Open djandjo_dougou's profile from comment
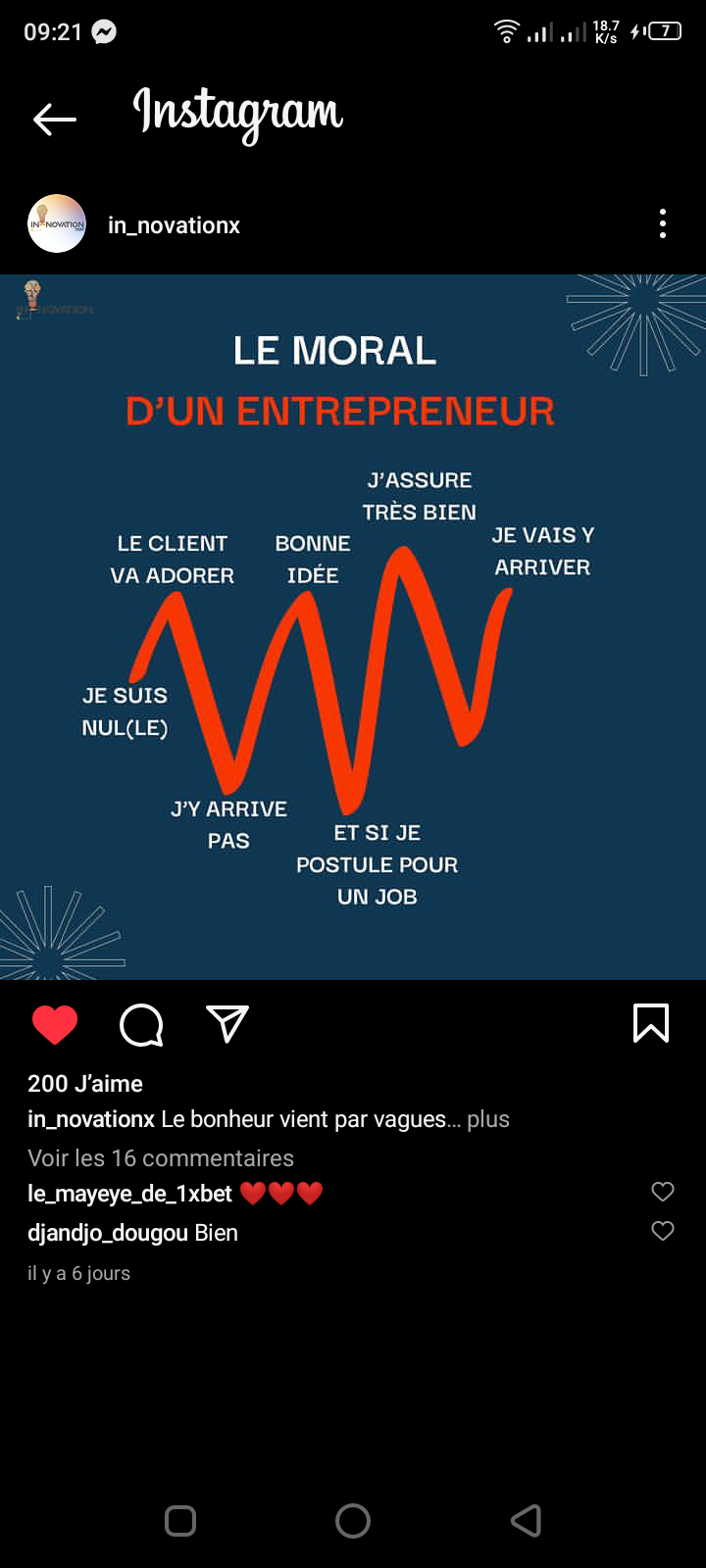Screen dimensions: 706x1568 click(x=108, y=1233)
